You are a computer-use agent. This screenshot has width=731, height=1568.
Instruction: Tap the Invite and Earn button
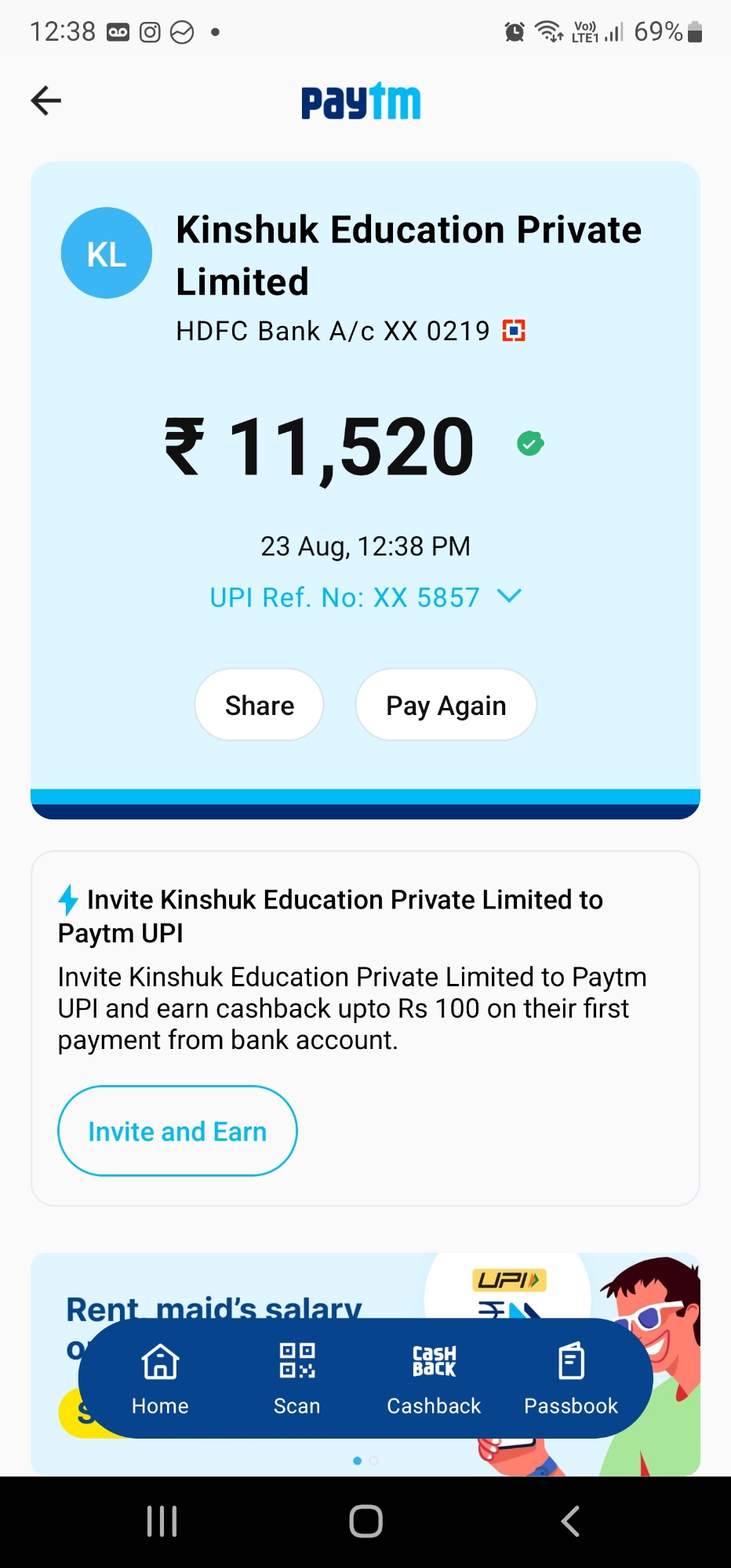tap(177, 1131)
